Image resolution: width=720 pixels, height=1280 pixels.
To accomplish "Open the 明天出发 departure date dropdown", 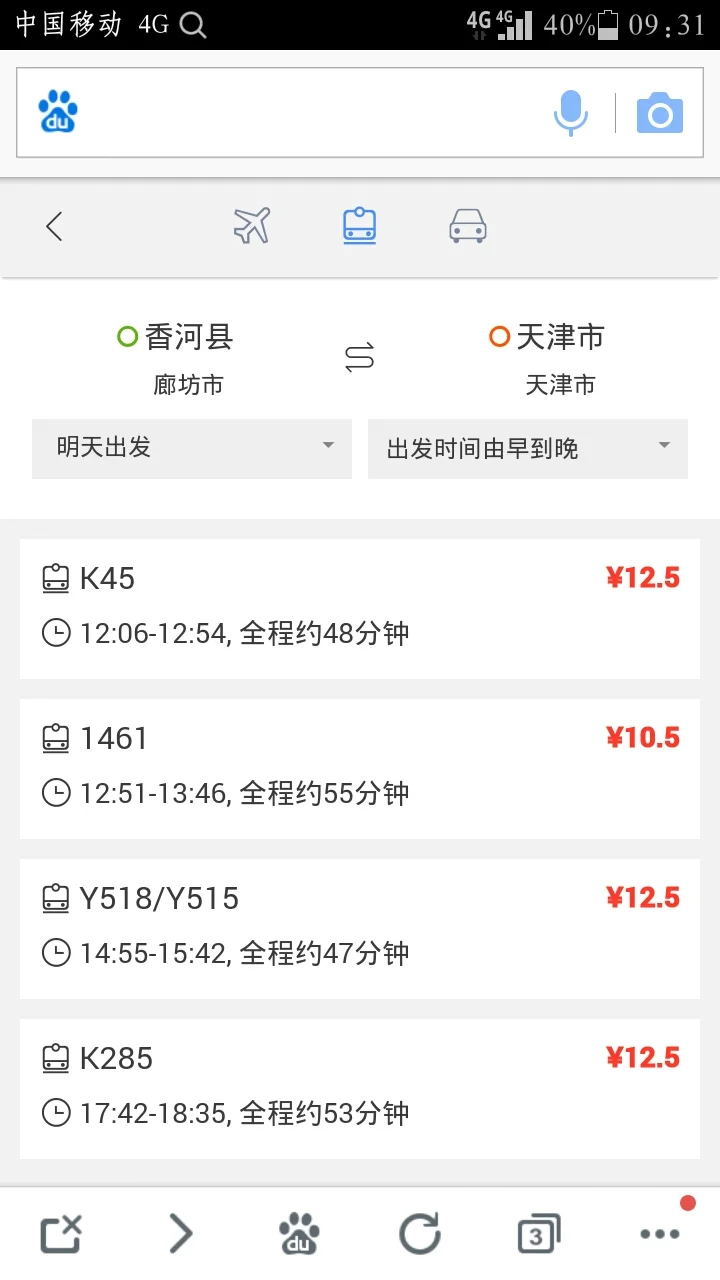I will point(192,448).
